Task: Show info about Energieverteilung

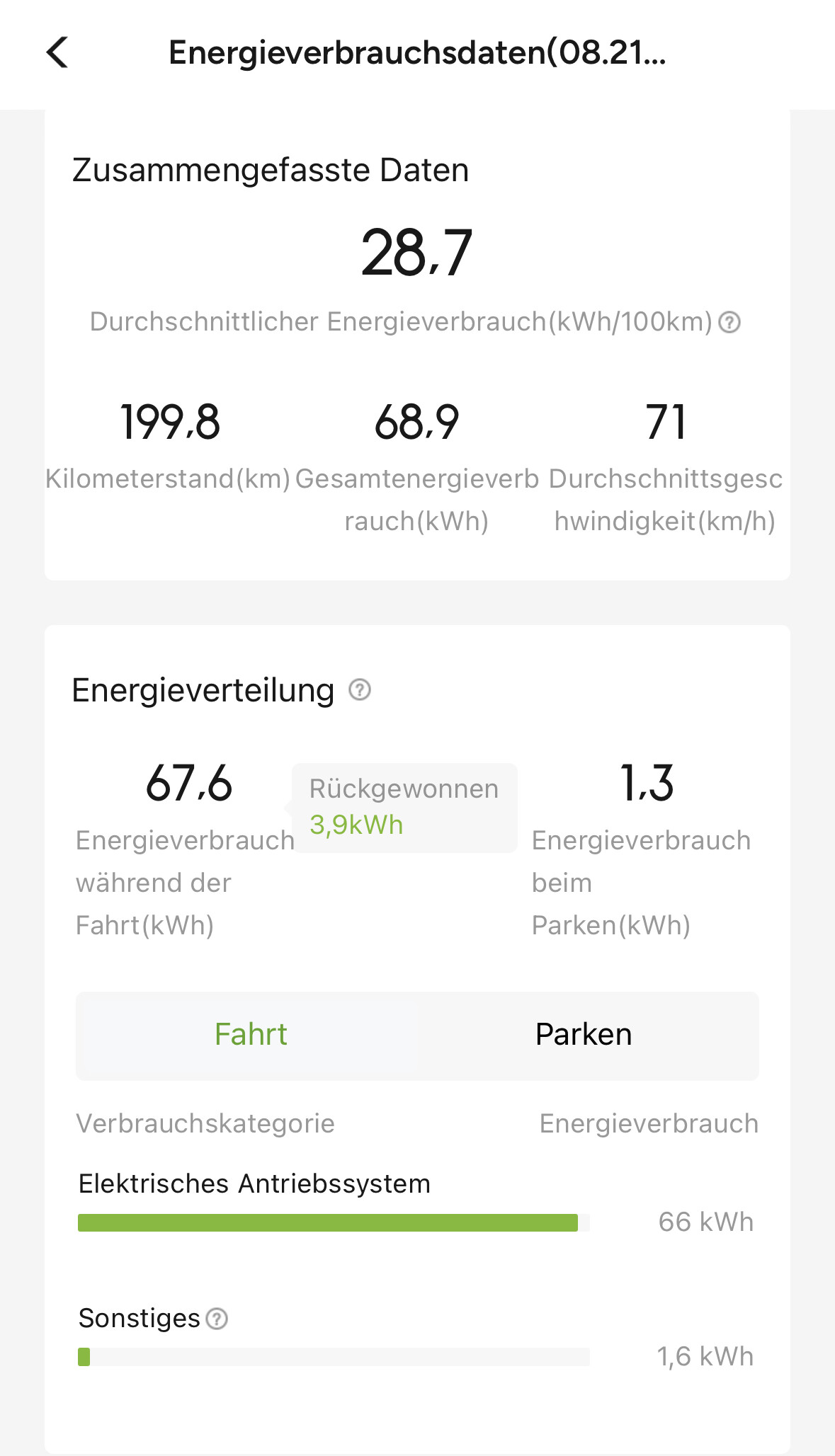Action: pyautogui.click(x=360, y=689)
